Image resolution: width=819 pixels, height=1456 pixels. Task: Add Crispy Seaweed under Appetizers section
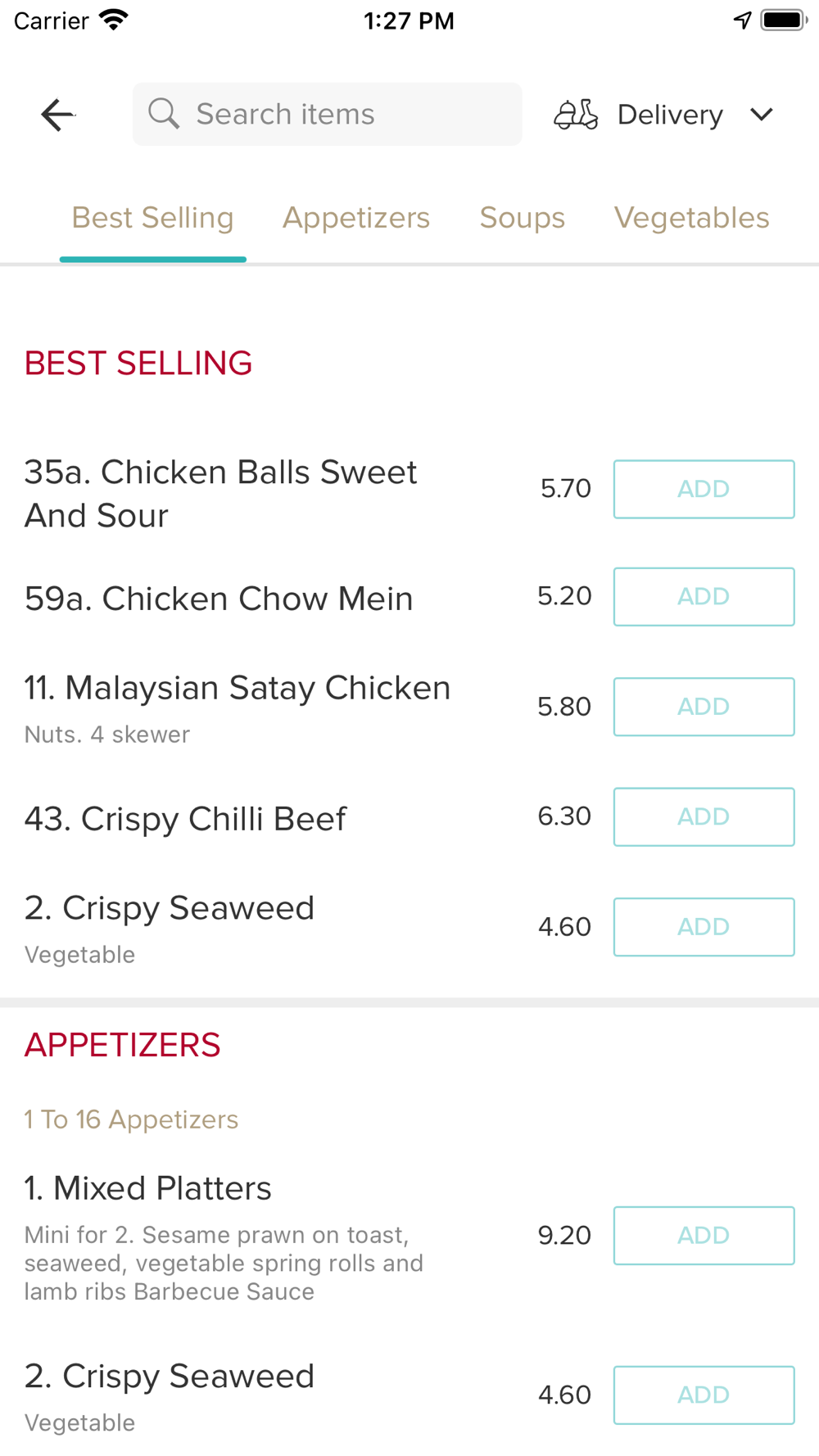point(704,1395)
